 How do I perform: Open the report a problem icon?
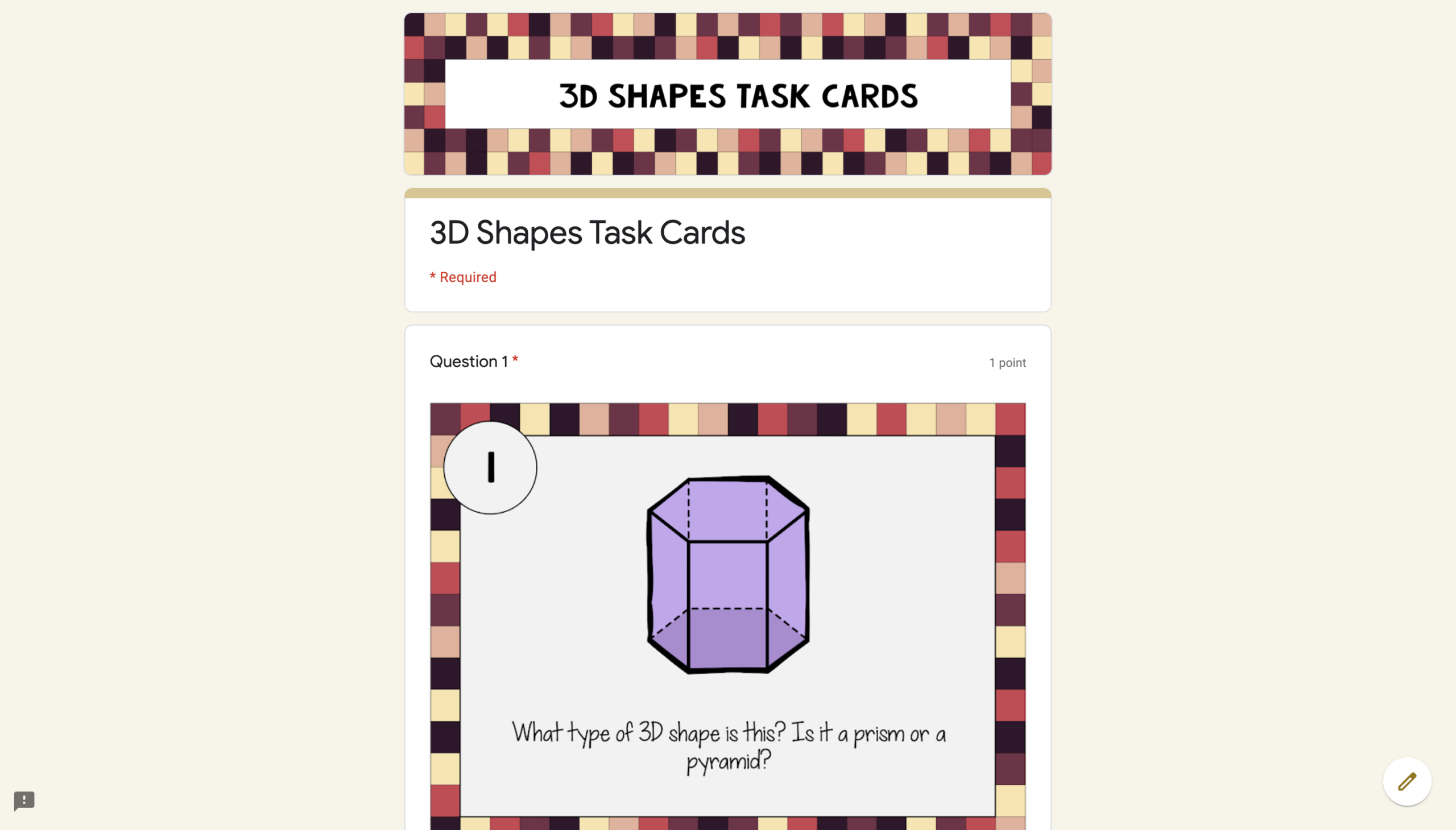tap(24, 800)
